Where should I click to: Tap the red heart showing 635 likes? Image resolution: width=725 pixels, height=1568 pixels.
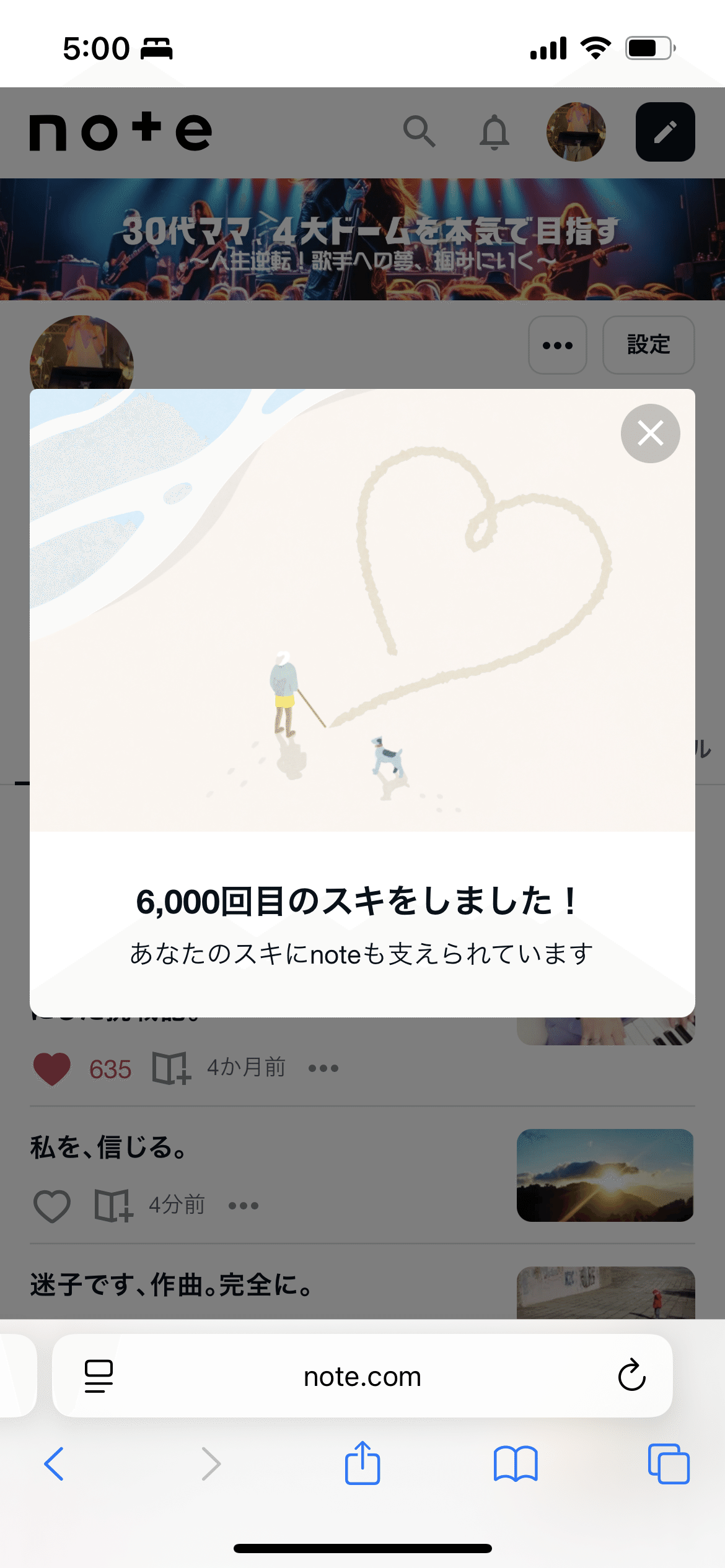click(53, 1066)
